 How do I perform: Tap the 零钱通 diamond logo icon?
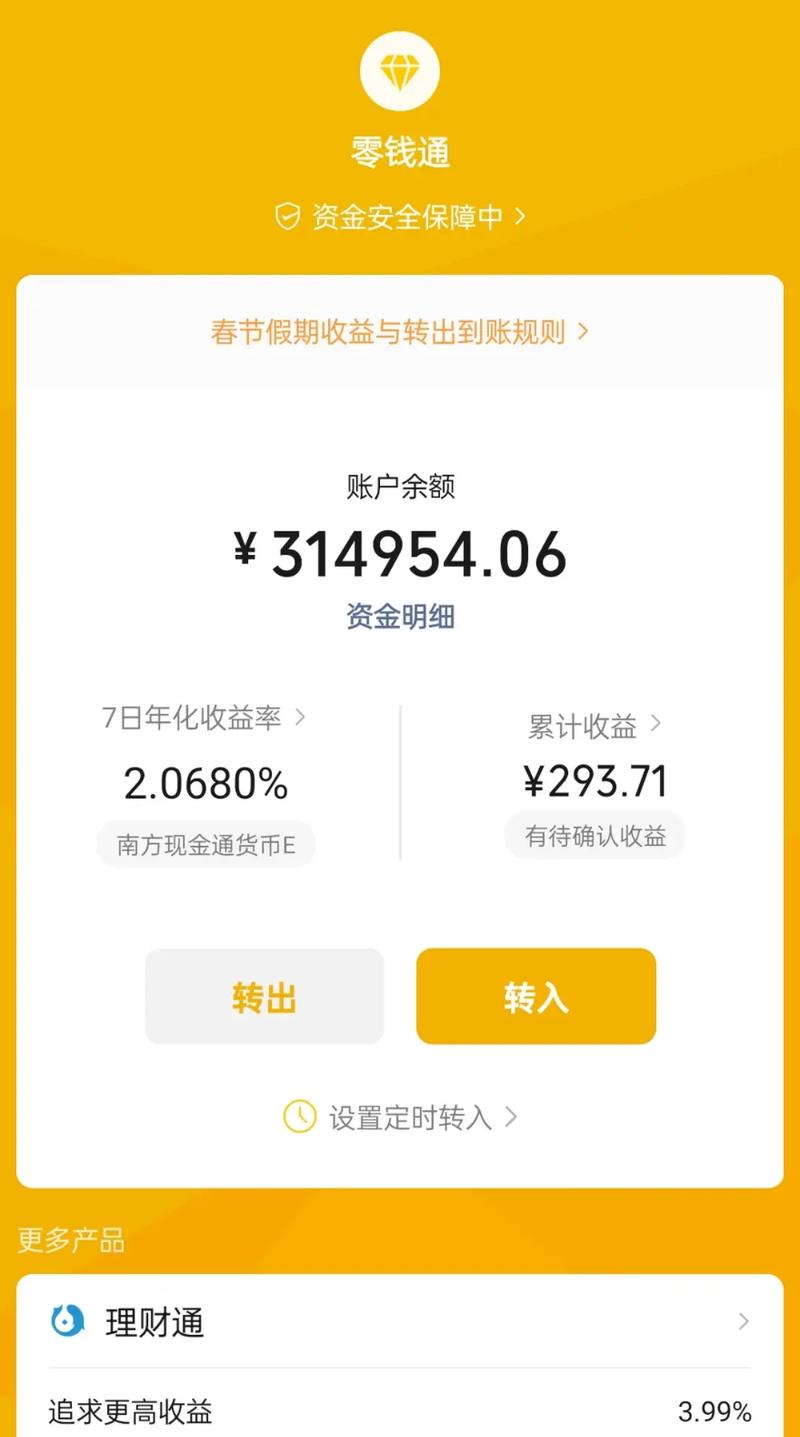tap(400, 69)
